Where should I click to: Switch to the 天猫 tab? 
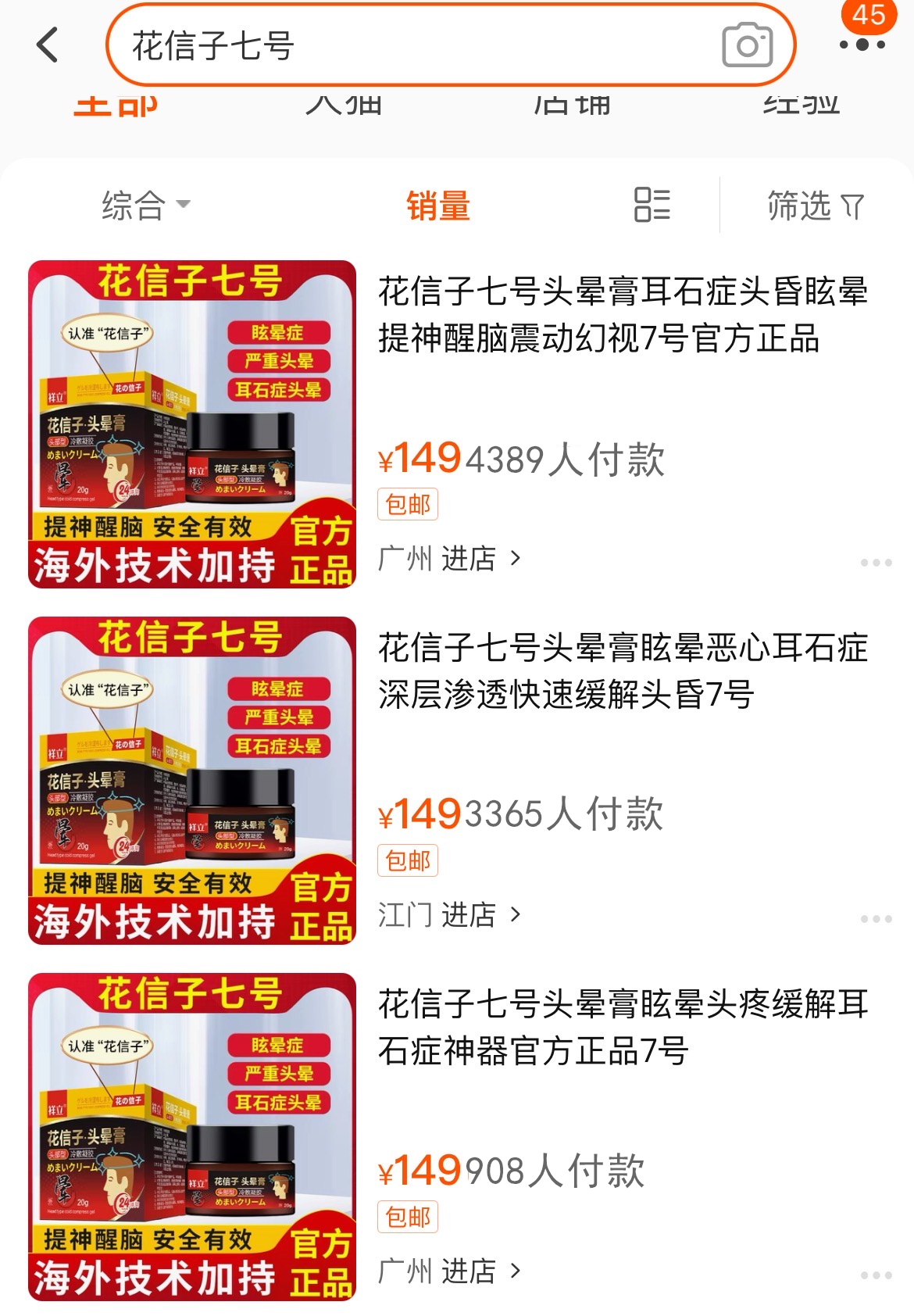(x=344, y=105)
